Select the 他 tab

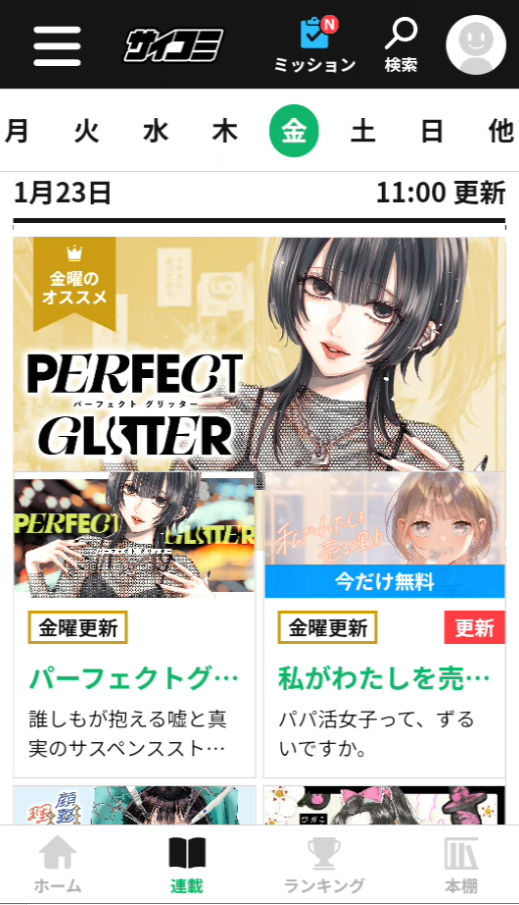501,130
